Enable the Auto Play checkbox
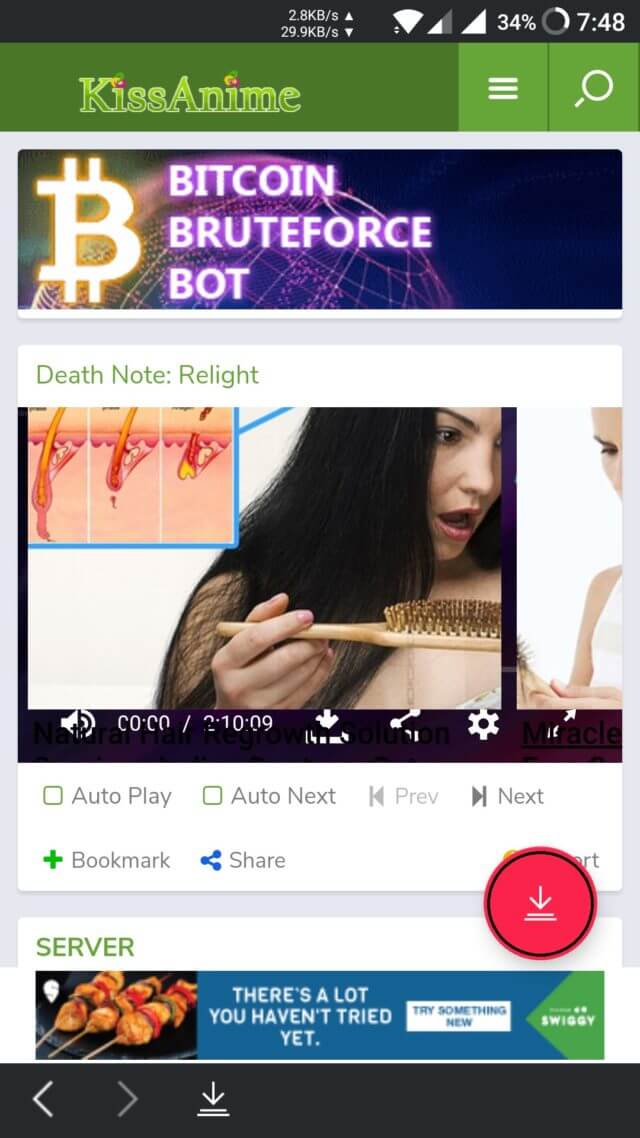Screen dimensions: 640x1138 pyautogui.click(x=53, y=796)
